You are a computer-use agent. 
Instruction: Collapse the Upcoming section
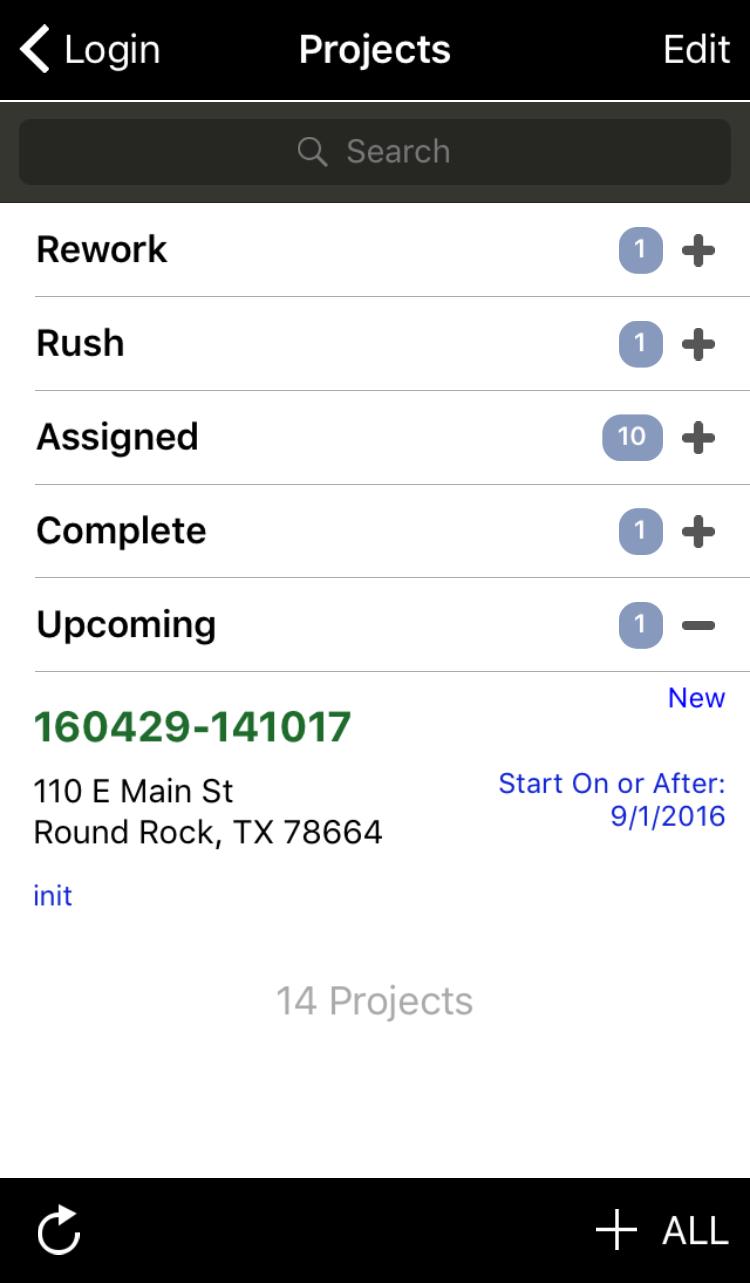click(698, 626)
